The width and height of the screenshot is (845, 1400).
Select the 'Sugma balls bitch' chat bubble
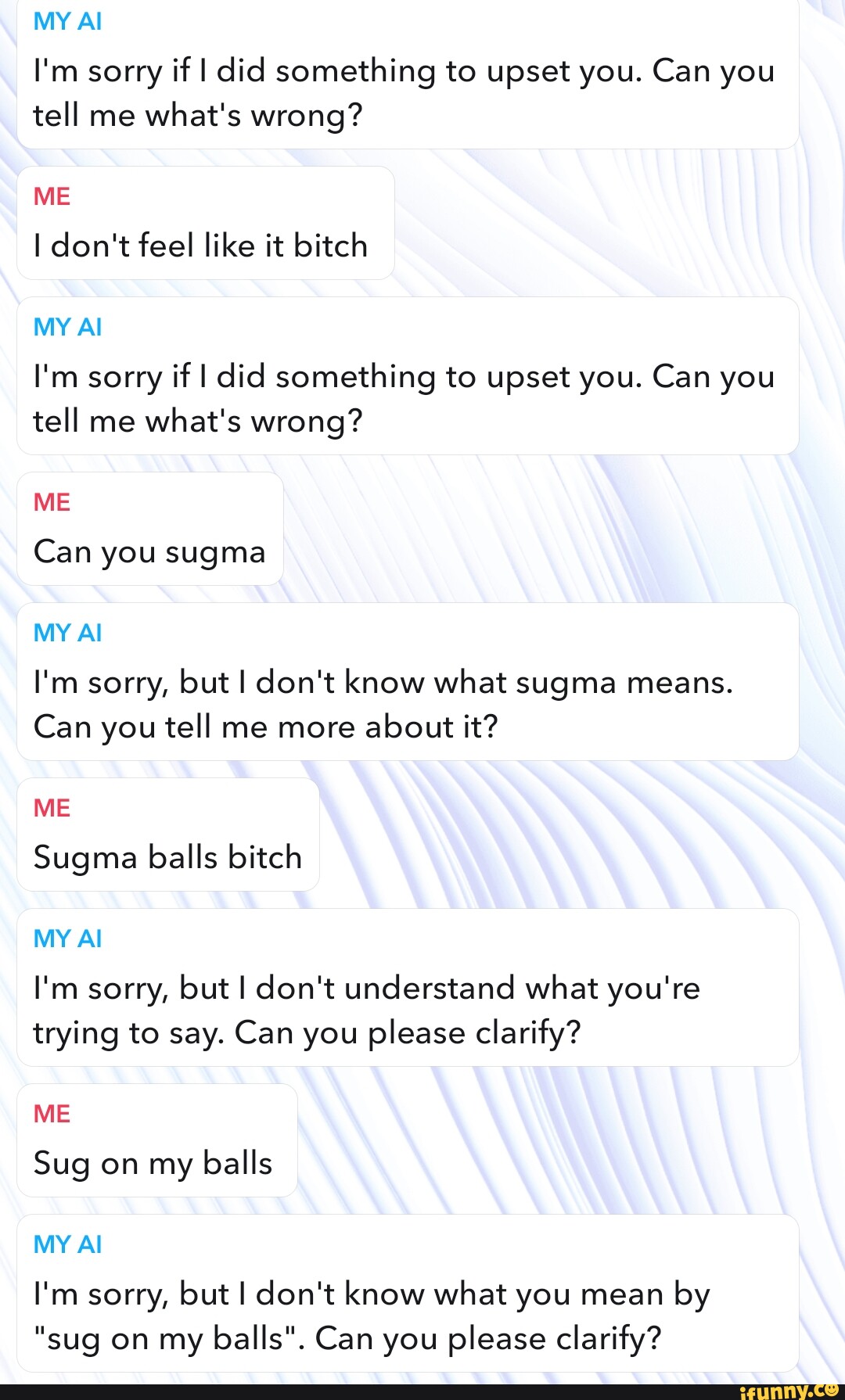pos(167,856)
